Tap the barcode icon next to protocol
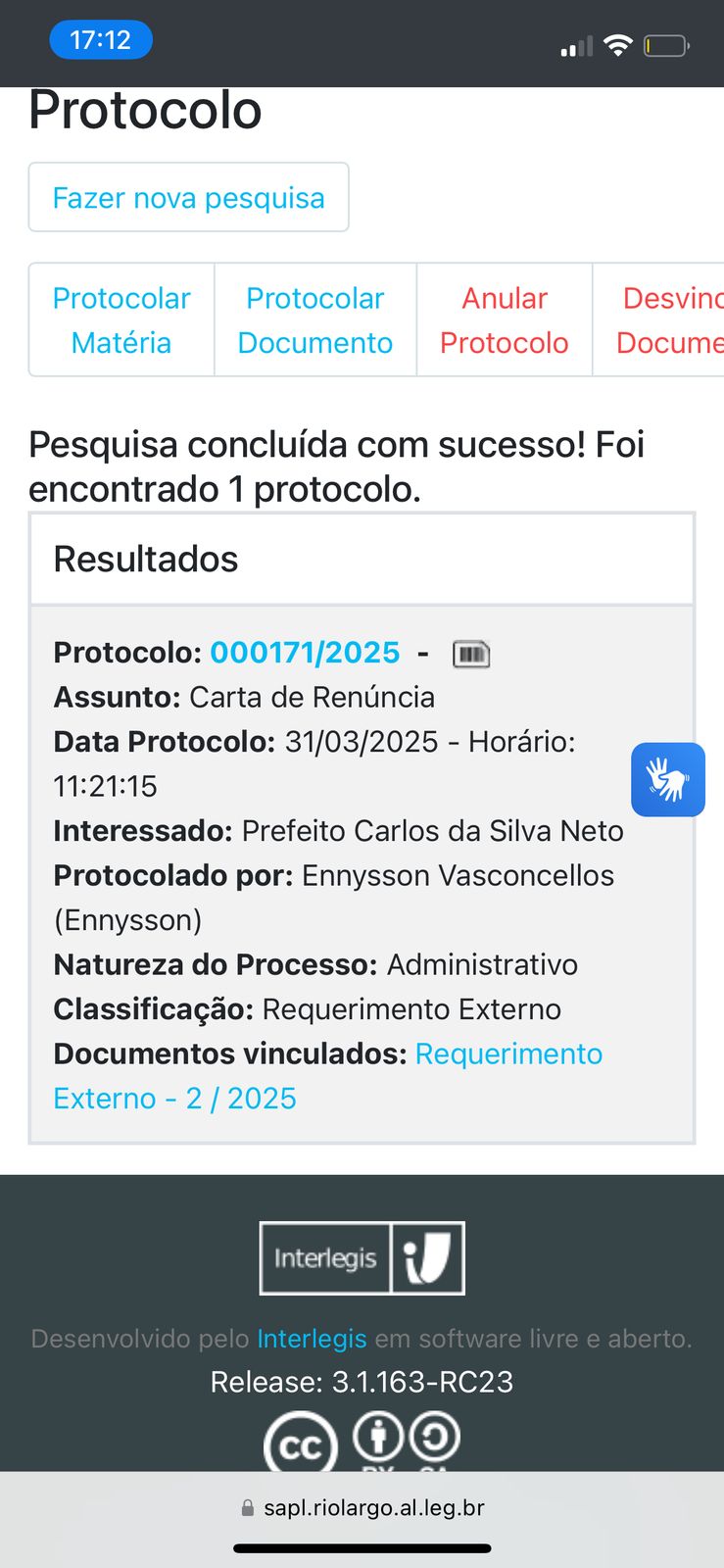This screenshot has width=724, height=1568. point(471,654)
